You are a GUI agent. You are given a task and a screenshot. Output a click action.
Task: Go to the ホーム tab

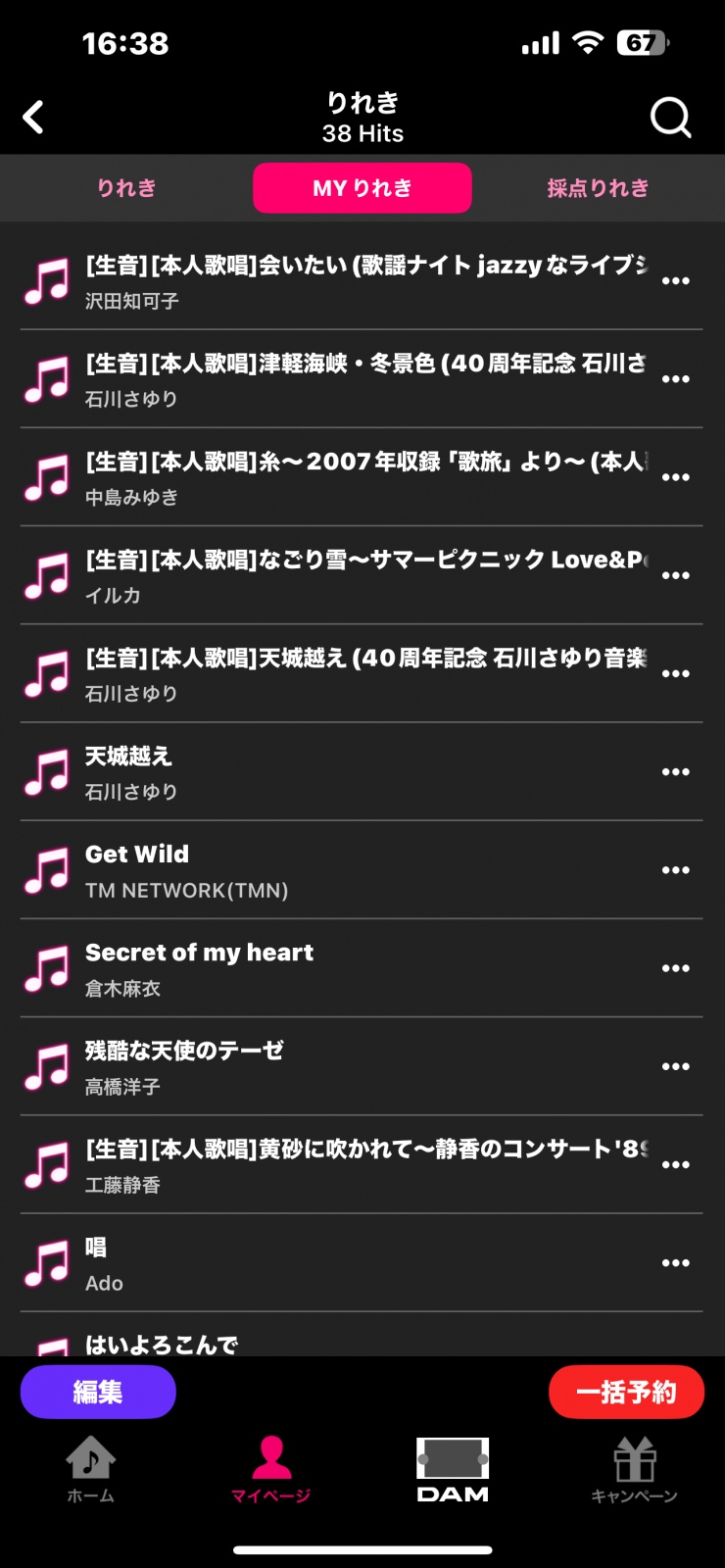coord(90,1469)
